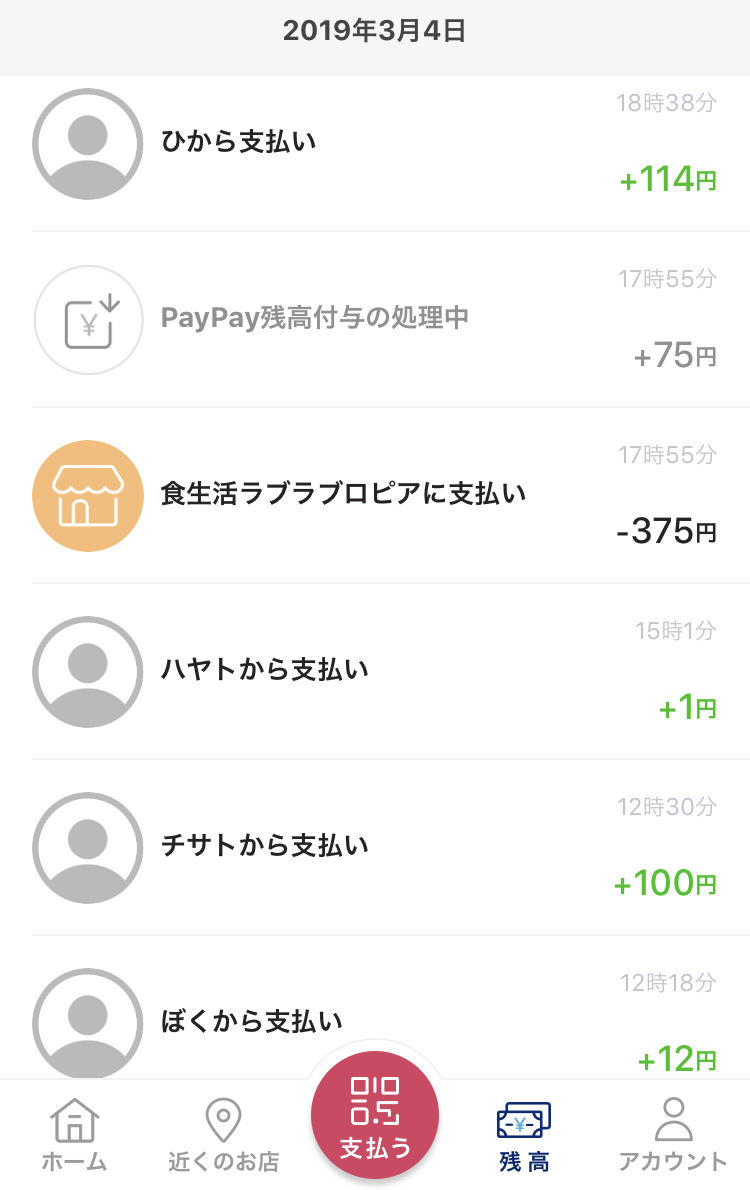Go to the ホーム tab
The width and height of the screenshot is (750, 1190).
tap(74, 1135)
